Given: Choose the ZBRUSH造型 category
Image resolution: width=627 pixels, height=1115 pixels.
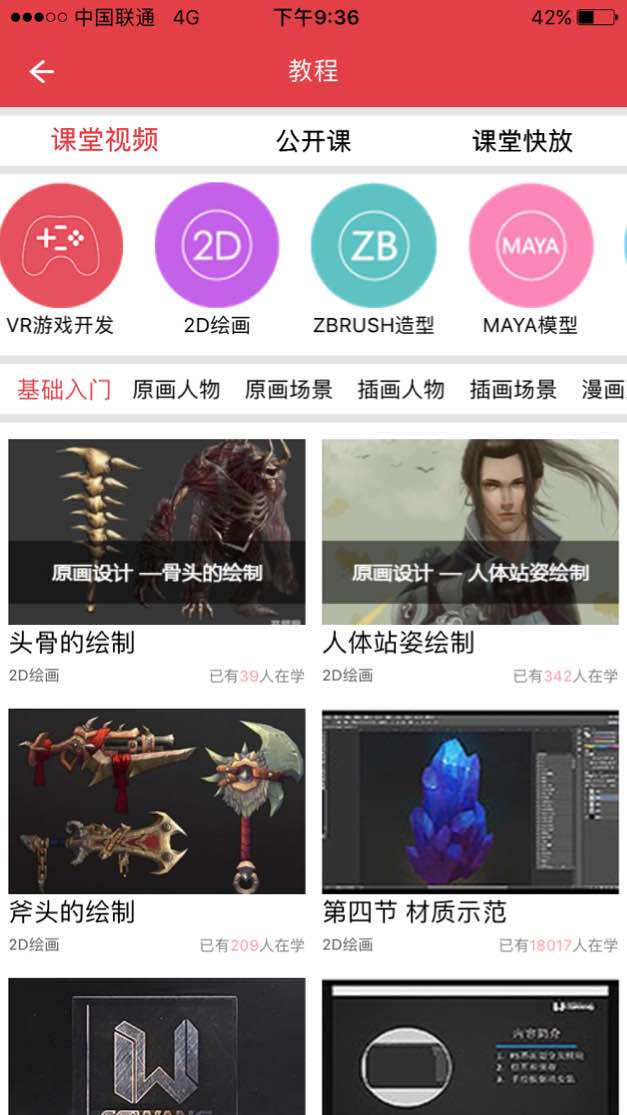Looking at the screenshot, I should click(373, 245).
